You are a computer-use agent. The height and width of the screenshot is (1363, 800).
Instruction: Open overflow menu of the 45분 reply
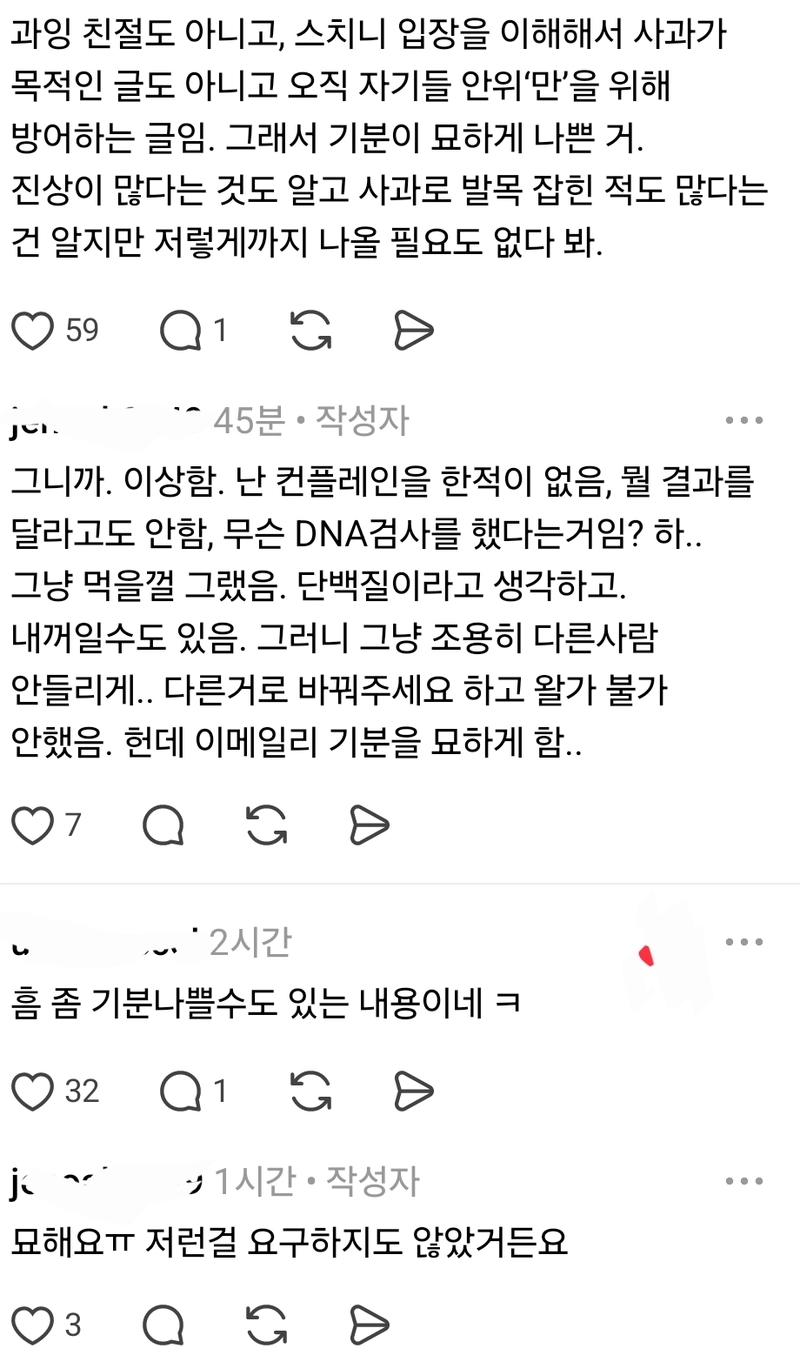[744, 422]
